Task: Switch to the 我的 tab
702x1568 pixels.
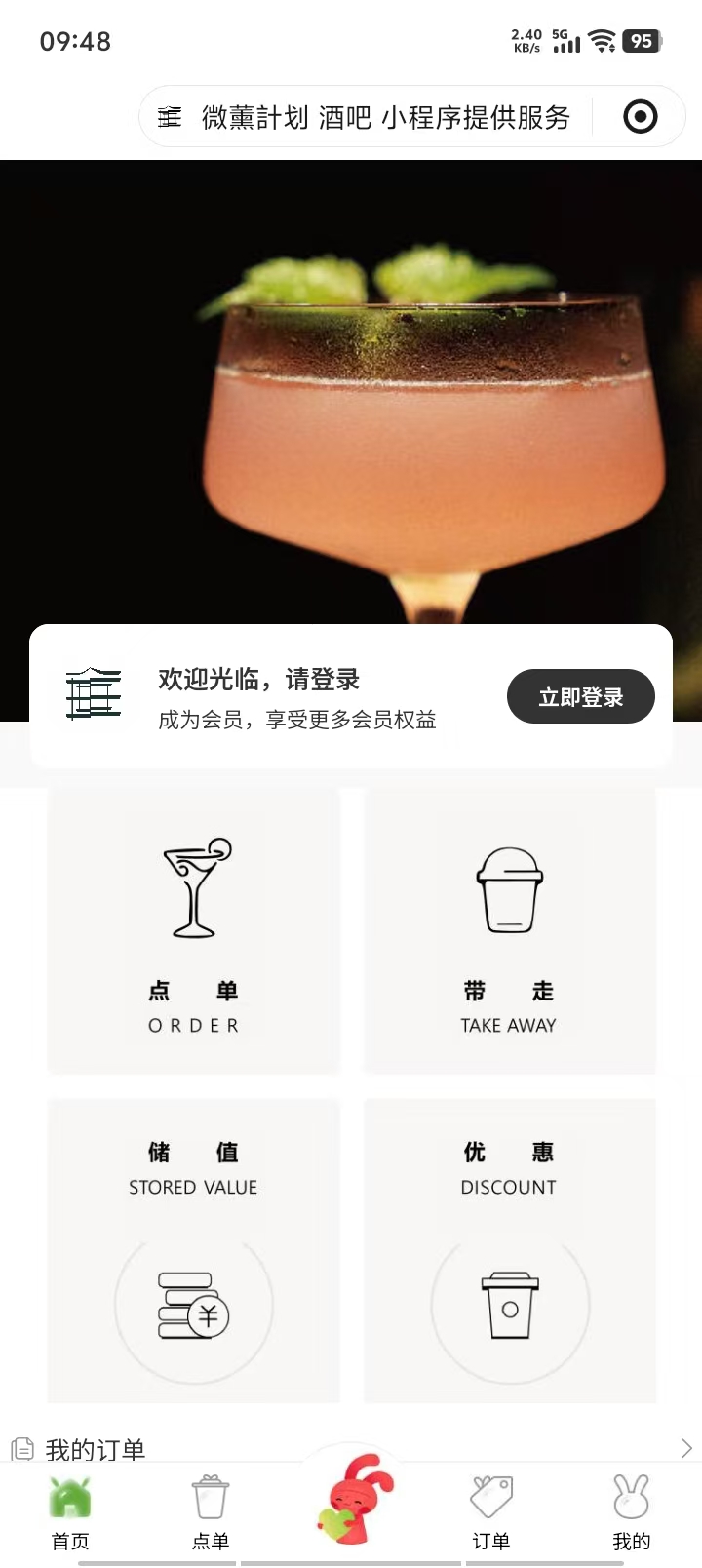Action: point(631,1513)
